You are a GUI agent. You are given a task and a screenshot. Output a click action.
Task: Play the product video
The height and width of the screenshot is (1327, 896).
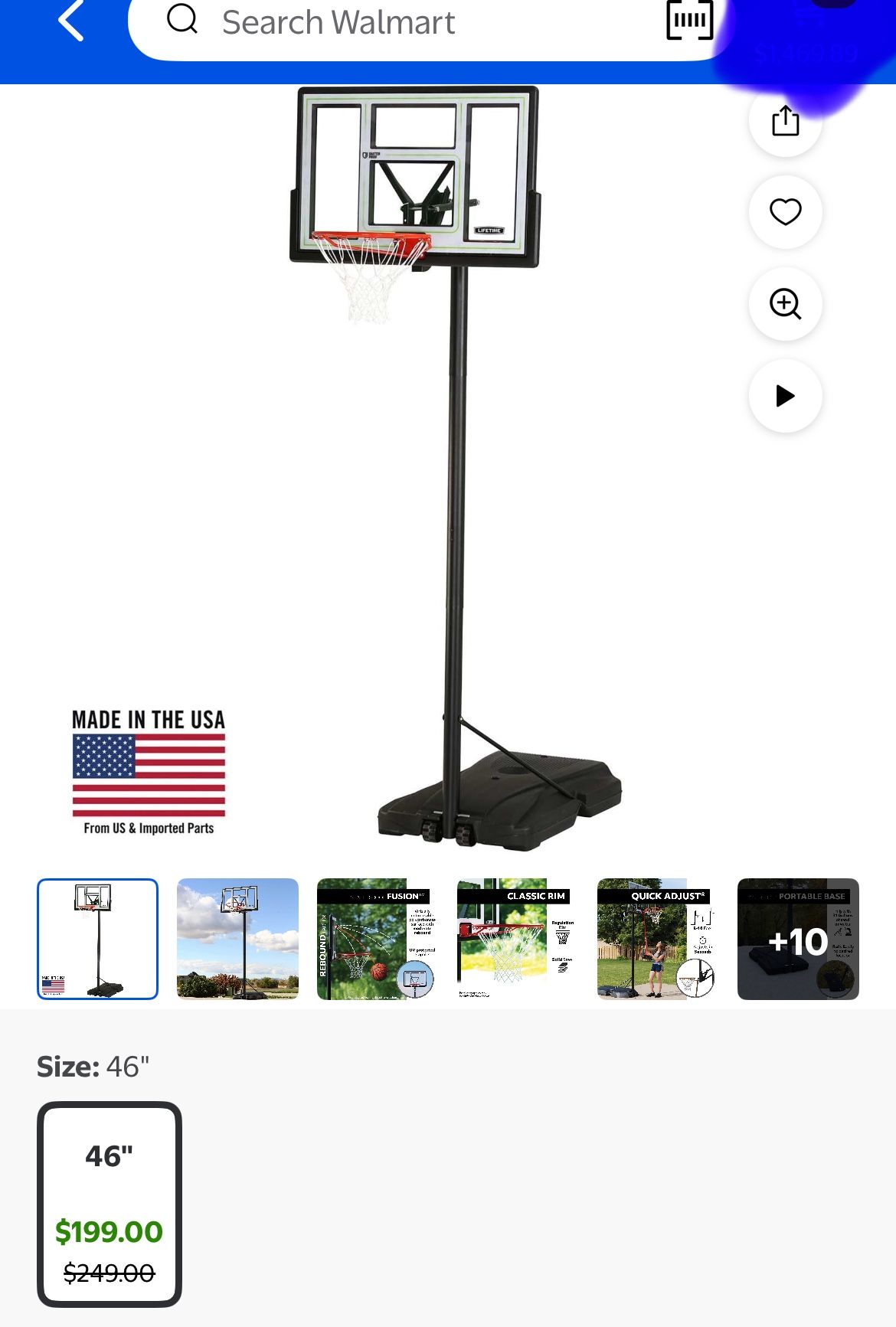tap(785, 396)
